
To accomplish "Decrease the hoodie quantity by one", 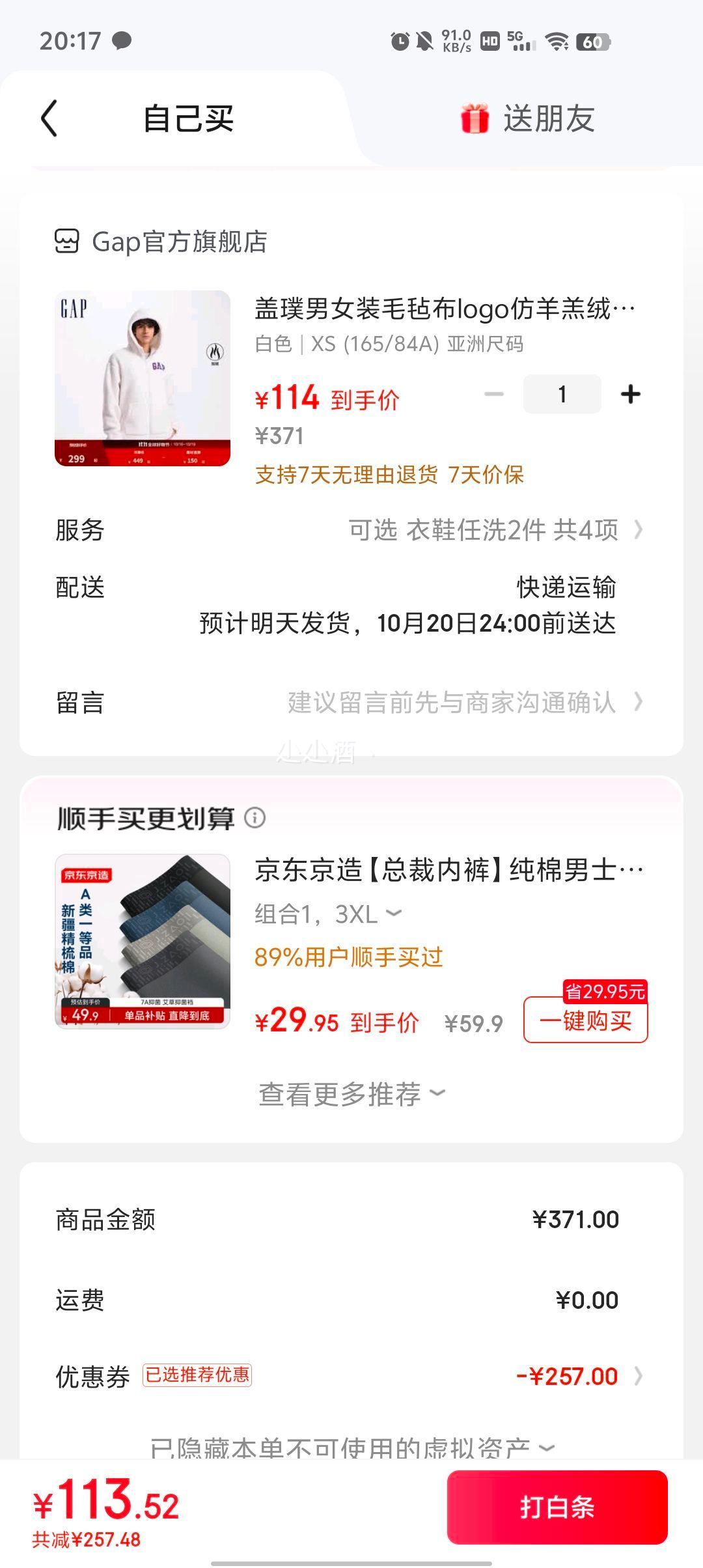I will [494, 394].
